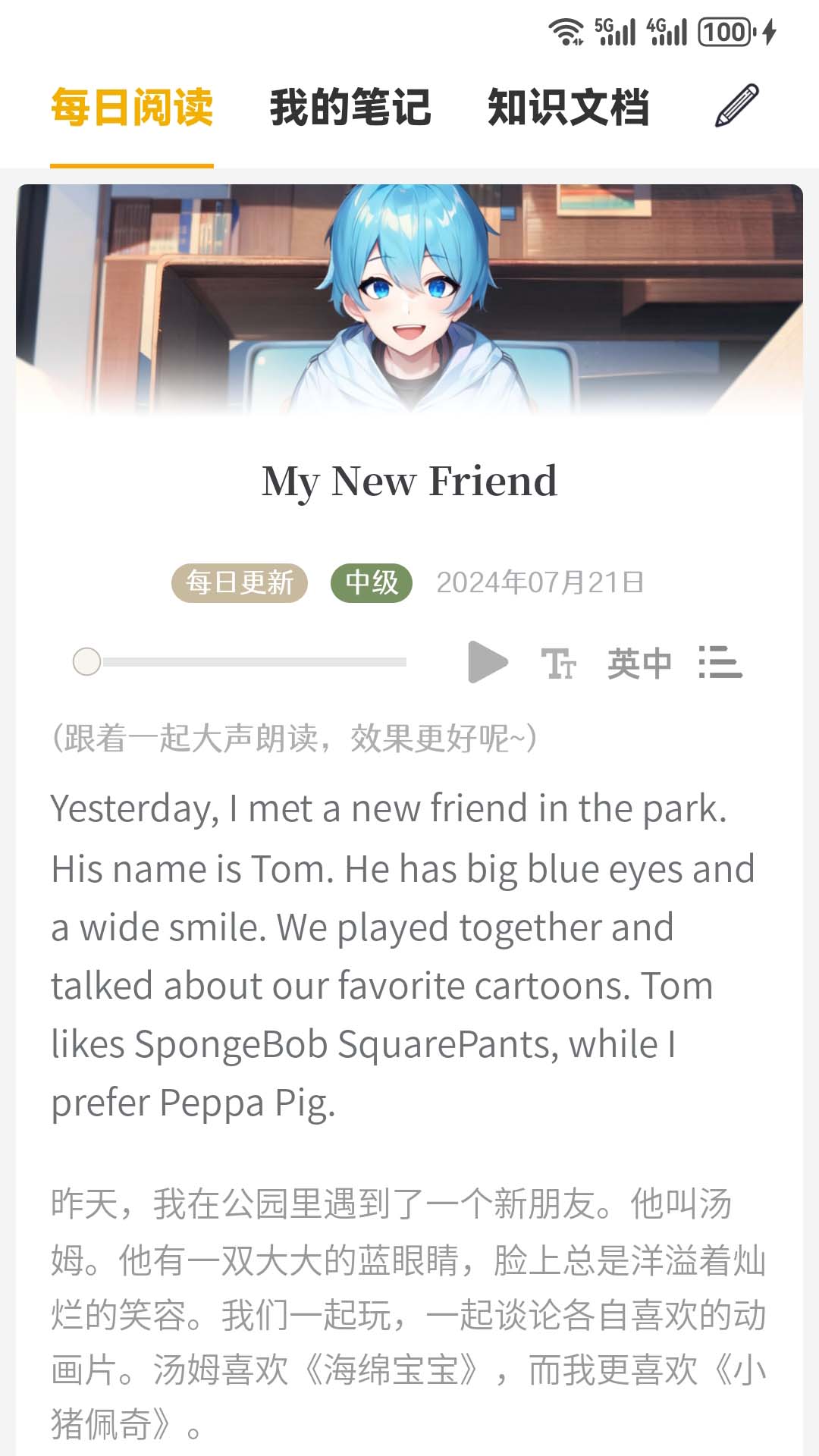Switch to the 知识文档 tab

pos(570,106)
